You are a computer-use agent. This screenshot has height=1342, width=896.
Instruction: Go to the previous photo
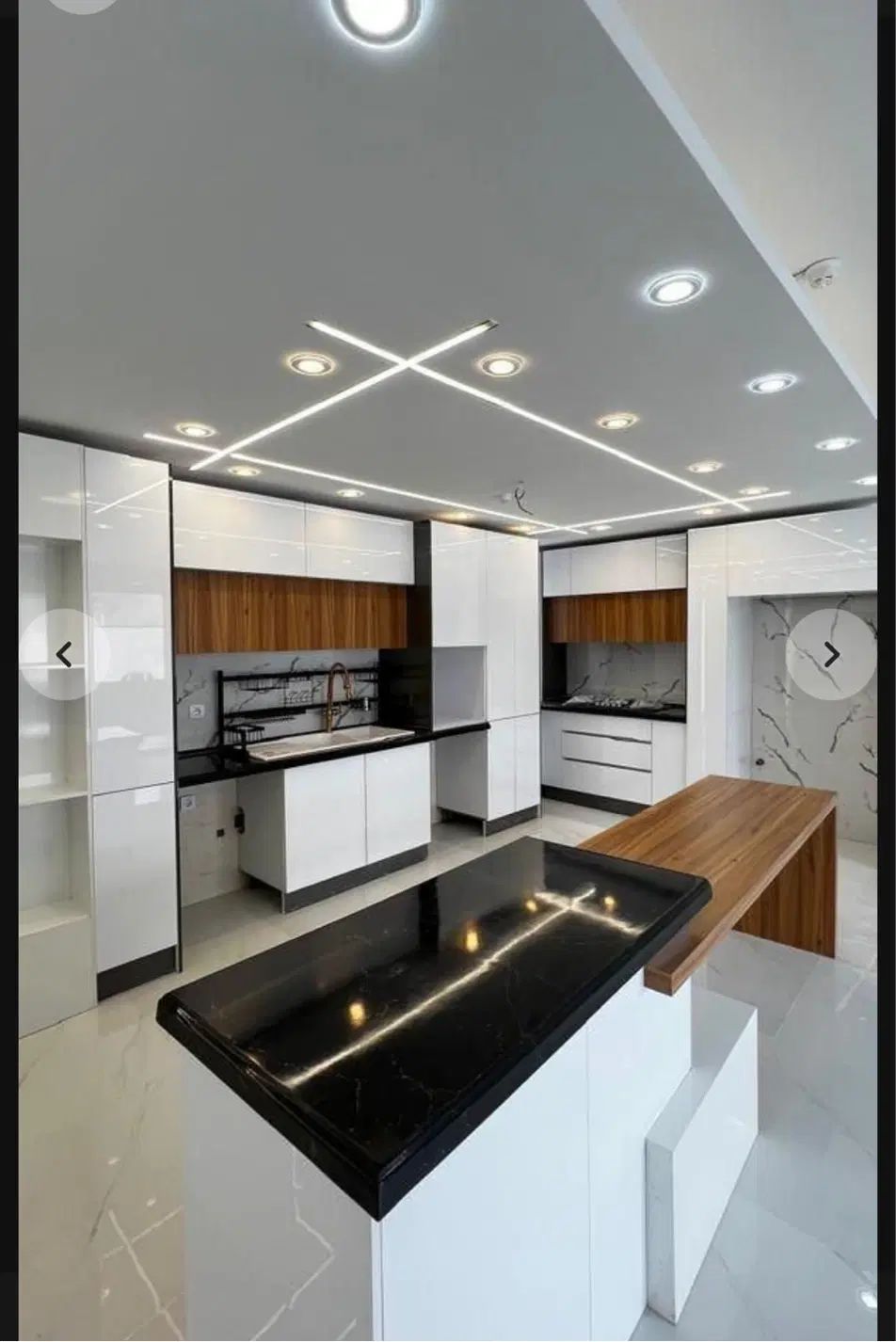tap(64, 655)
